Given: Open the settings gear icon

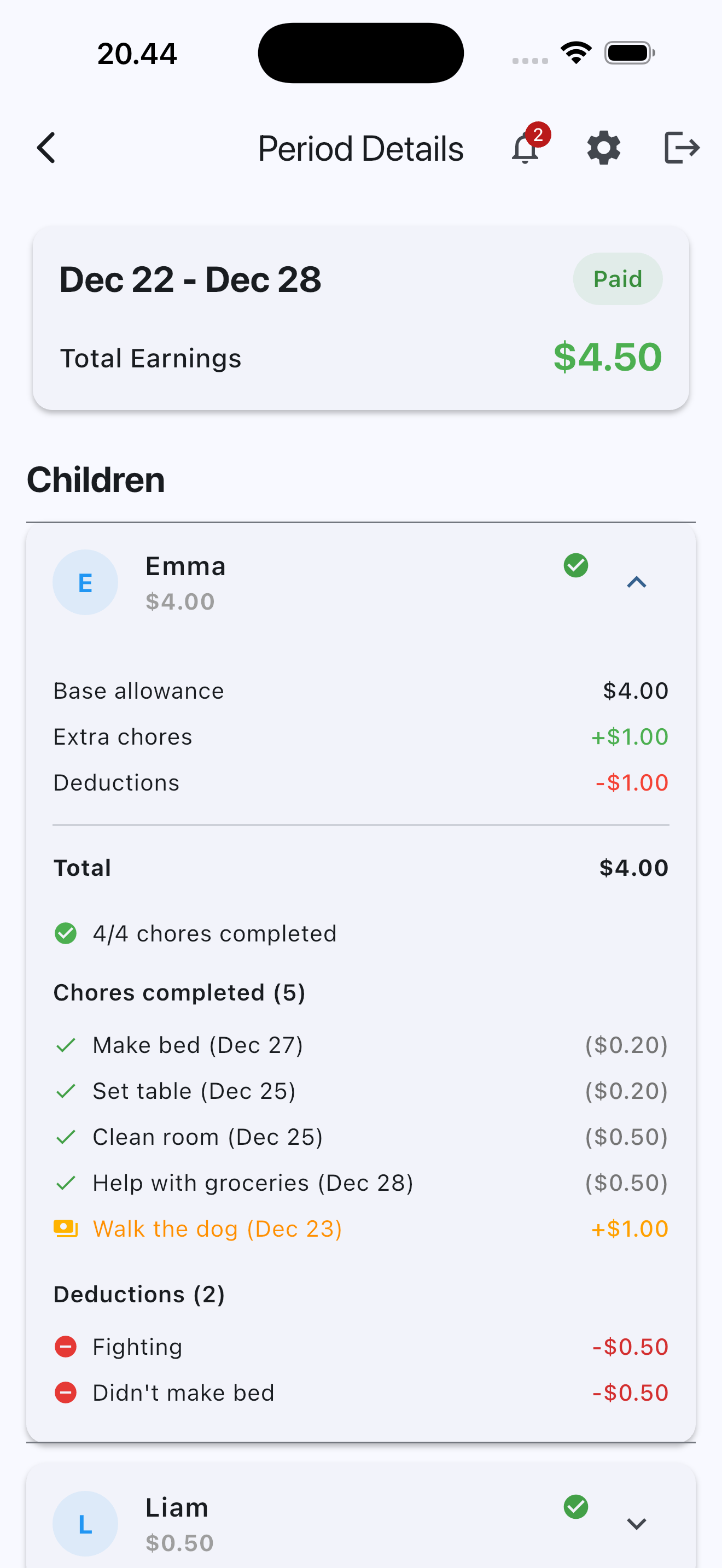Looking at the screenshot, I should [x=603, y=147].
